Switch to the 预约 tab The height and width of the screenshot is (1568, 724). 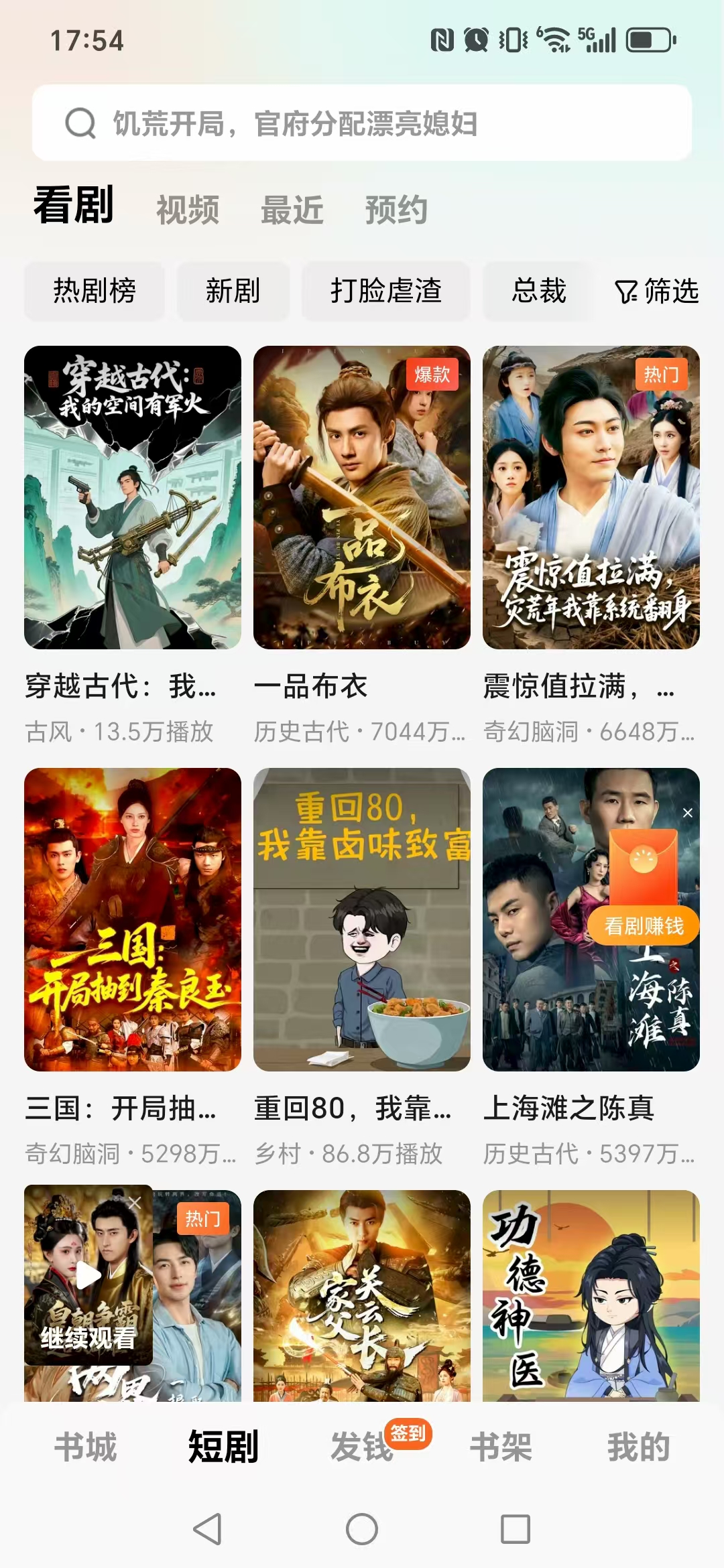[396, 209]
